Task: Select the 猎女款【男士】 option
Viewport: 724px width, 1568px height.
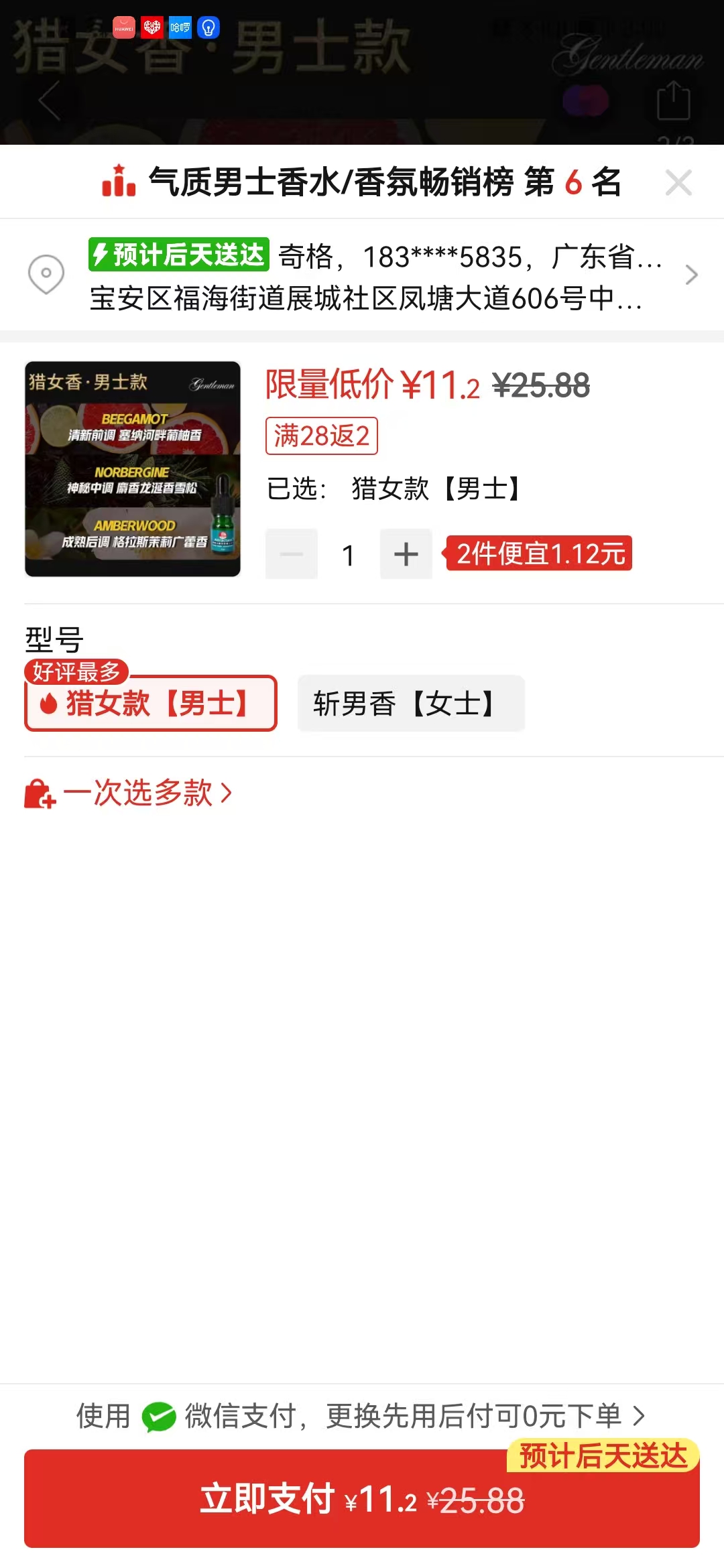Action: coord(151,704)
